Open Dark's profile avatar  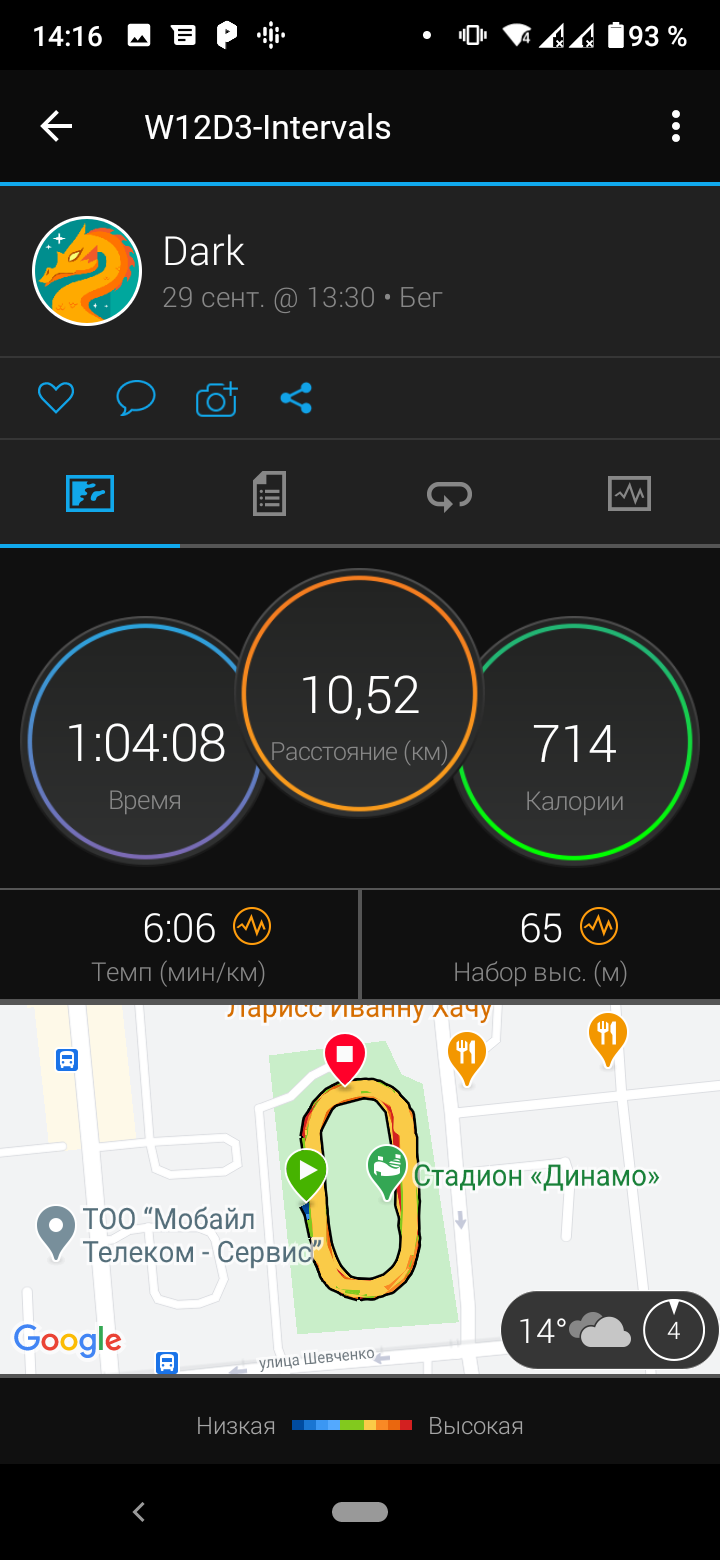[x=87, y=271]
